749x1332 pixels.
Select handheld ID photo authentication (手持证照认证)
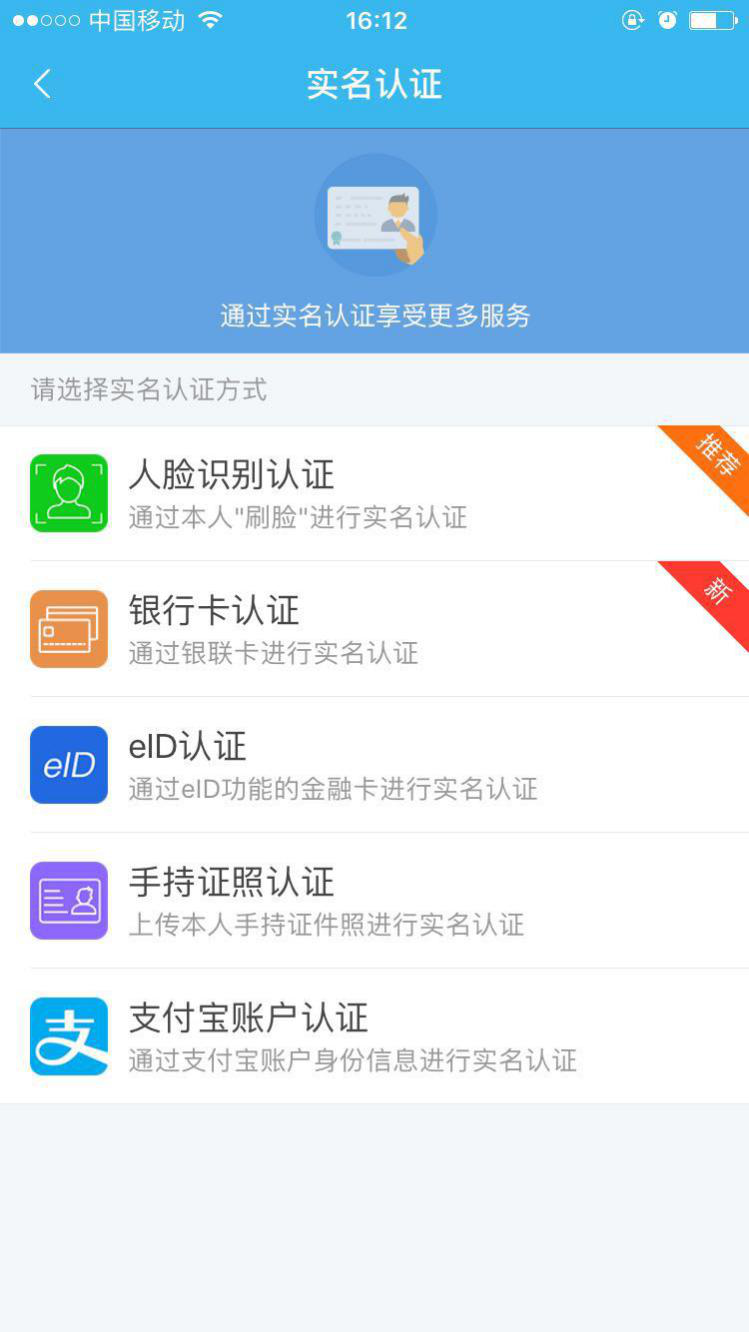click(x=374, y=901)
